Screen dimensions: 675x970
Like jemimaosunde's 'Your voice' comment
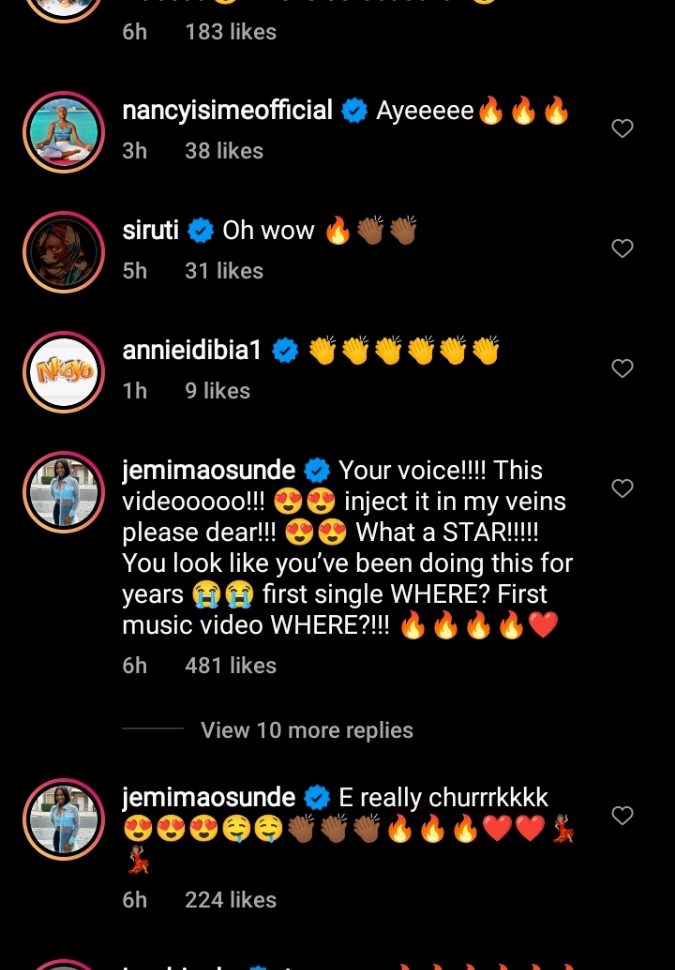(622, 489)
